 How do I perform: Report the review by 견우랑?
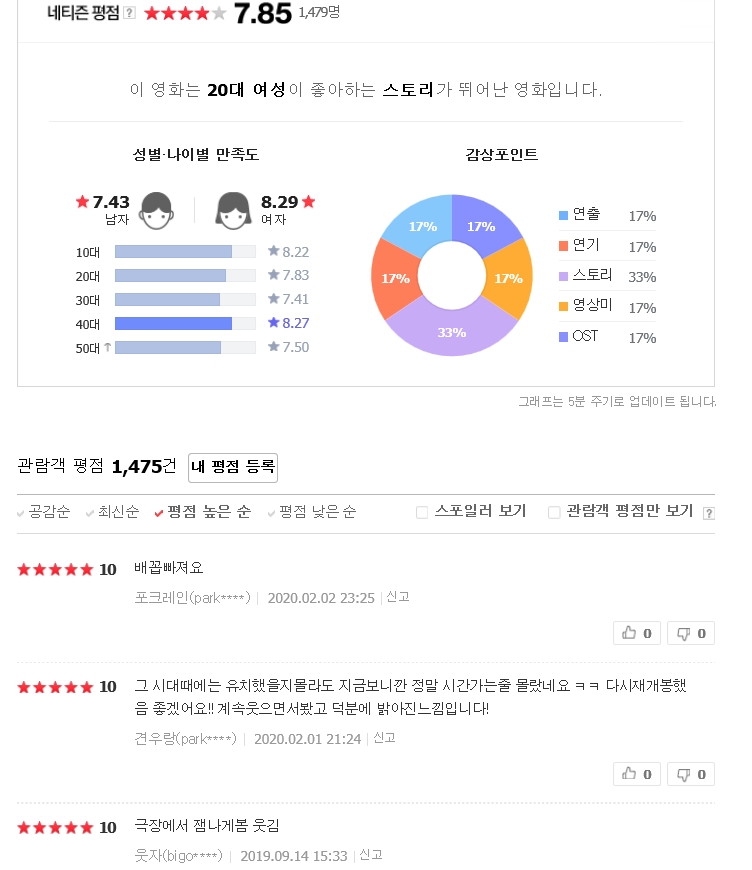pos(384,738)
